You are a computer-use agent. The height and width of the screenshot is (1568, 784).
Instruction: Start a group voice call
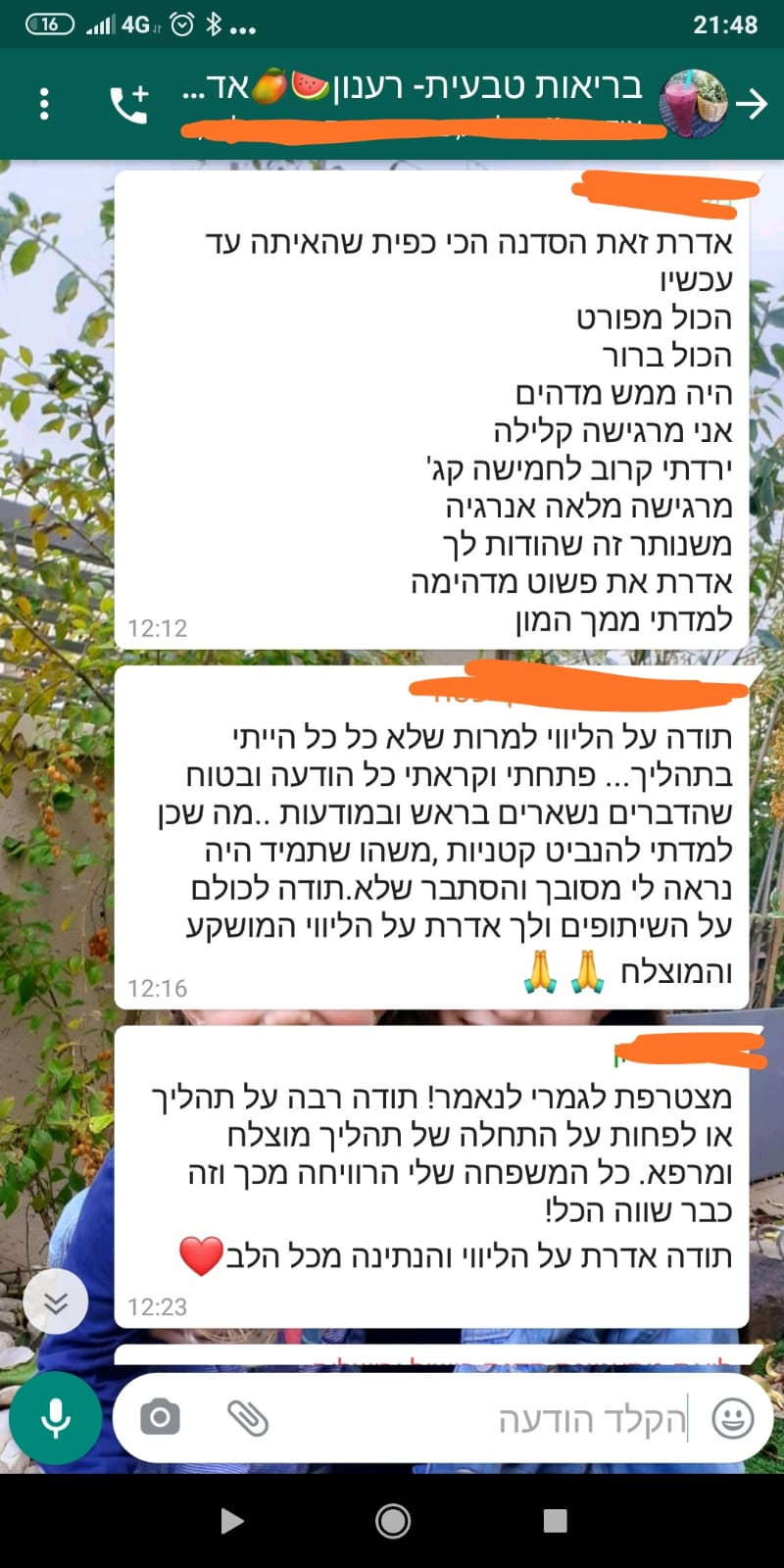(x=128, y=104)
